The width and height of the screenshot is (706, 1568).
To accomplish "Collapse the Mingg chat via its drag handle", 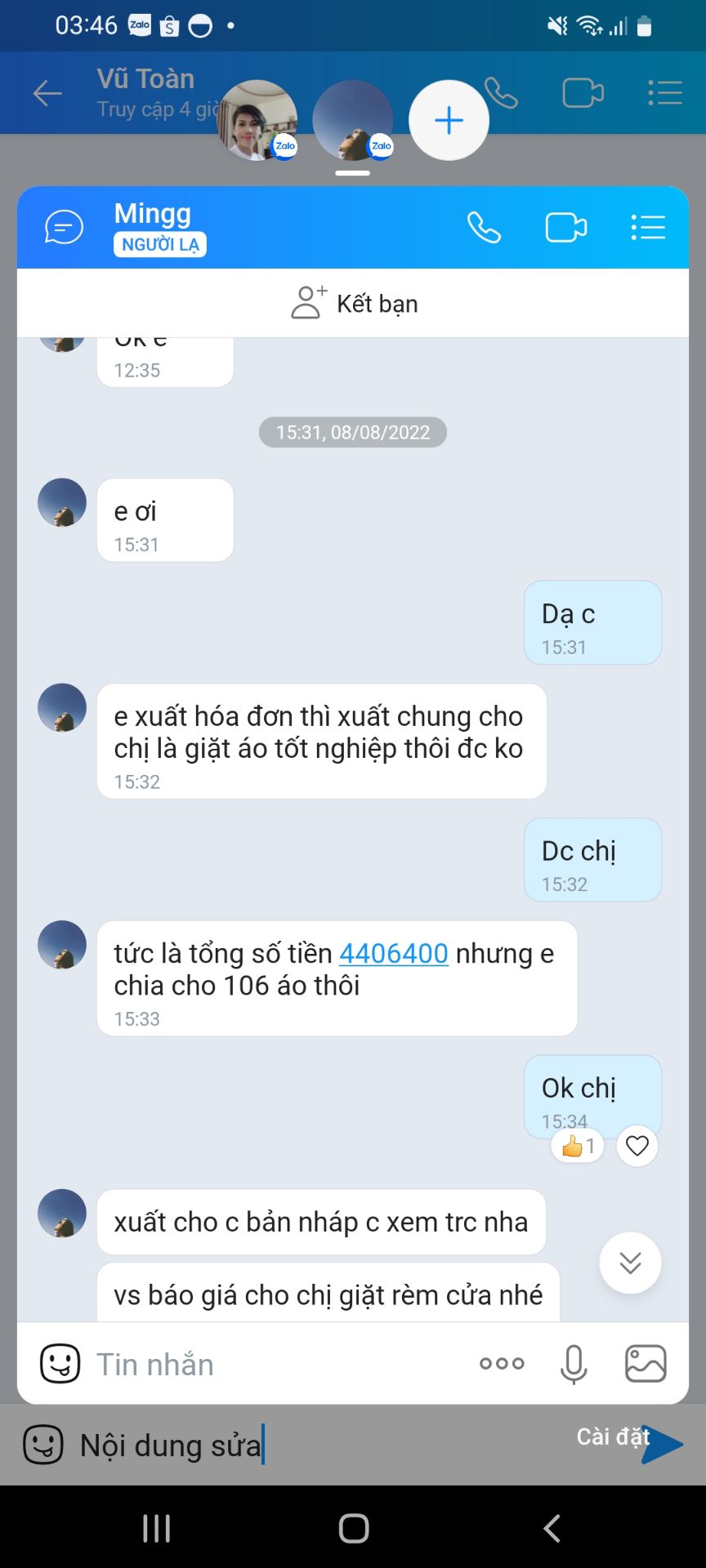I will click(353, 173).
